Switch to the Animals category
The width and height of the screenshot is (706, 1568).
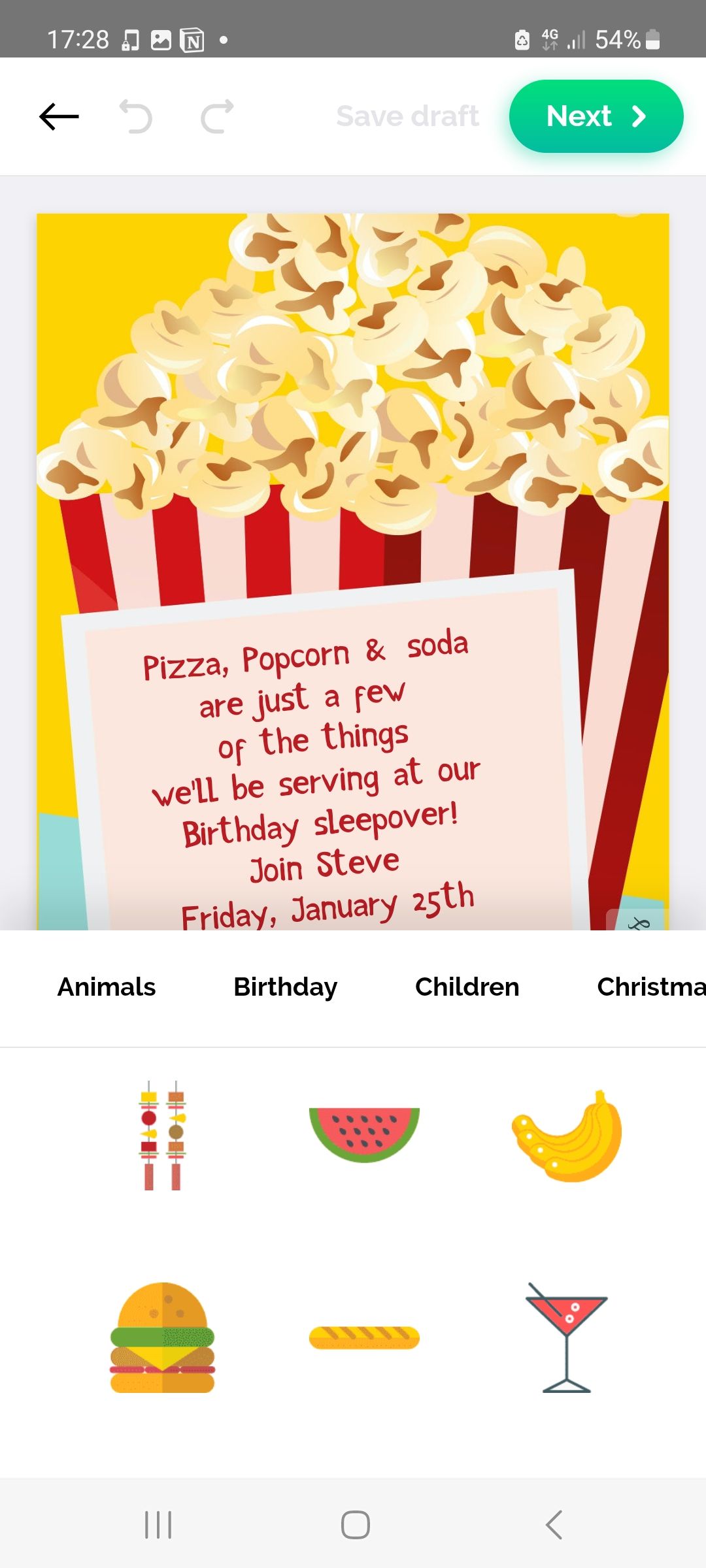105,987
